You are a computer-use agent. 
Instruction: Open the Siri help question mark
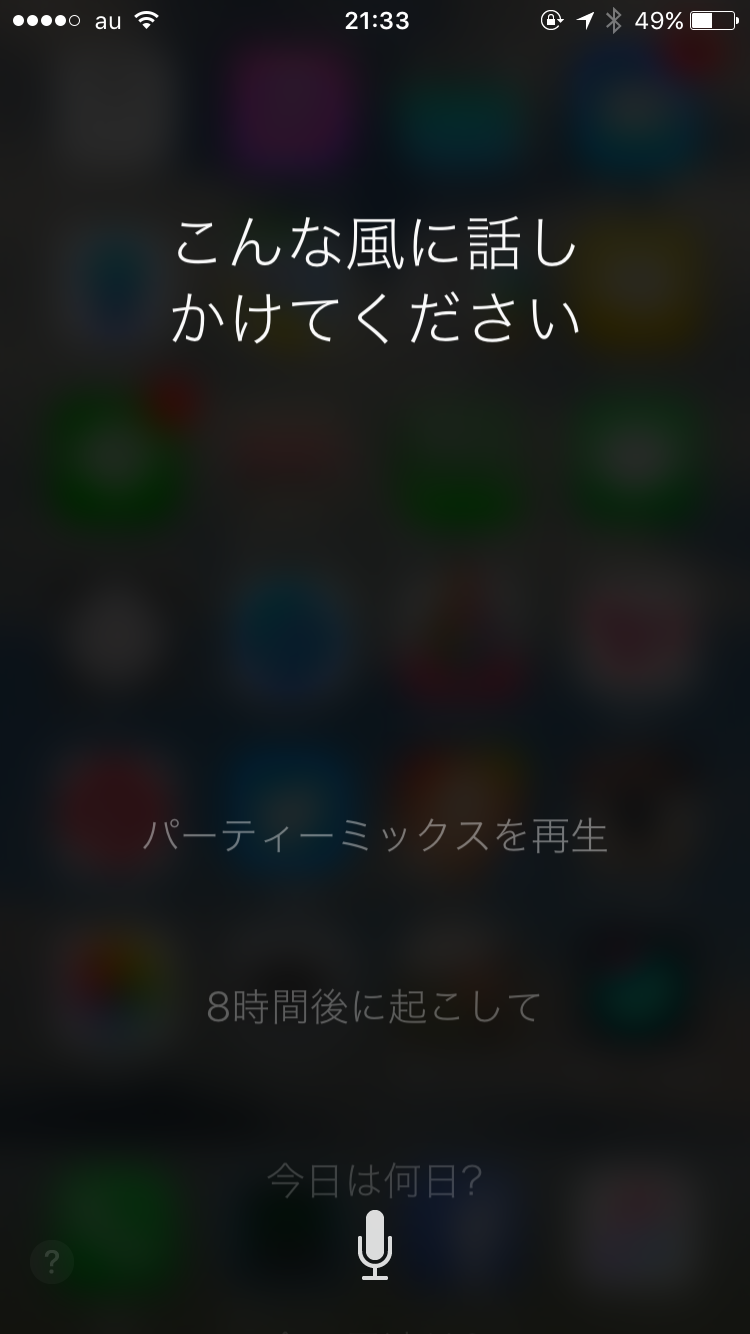point(52,1261)
